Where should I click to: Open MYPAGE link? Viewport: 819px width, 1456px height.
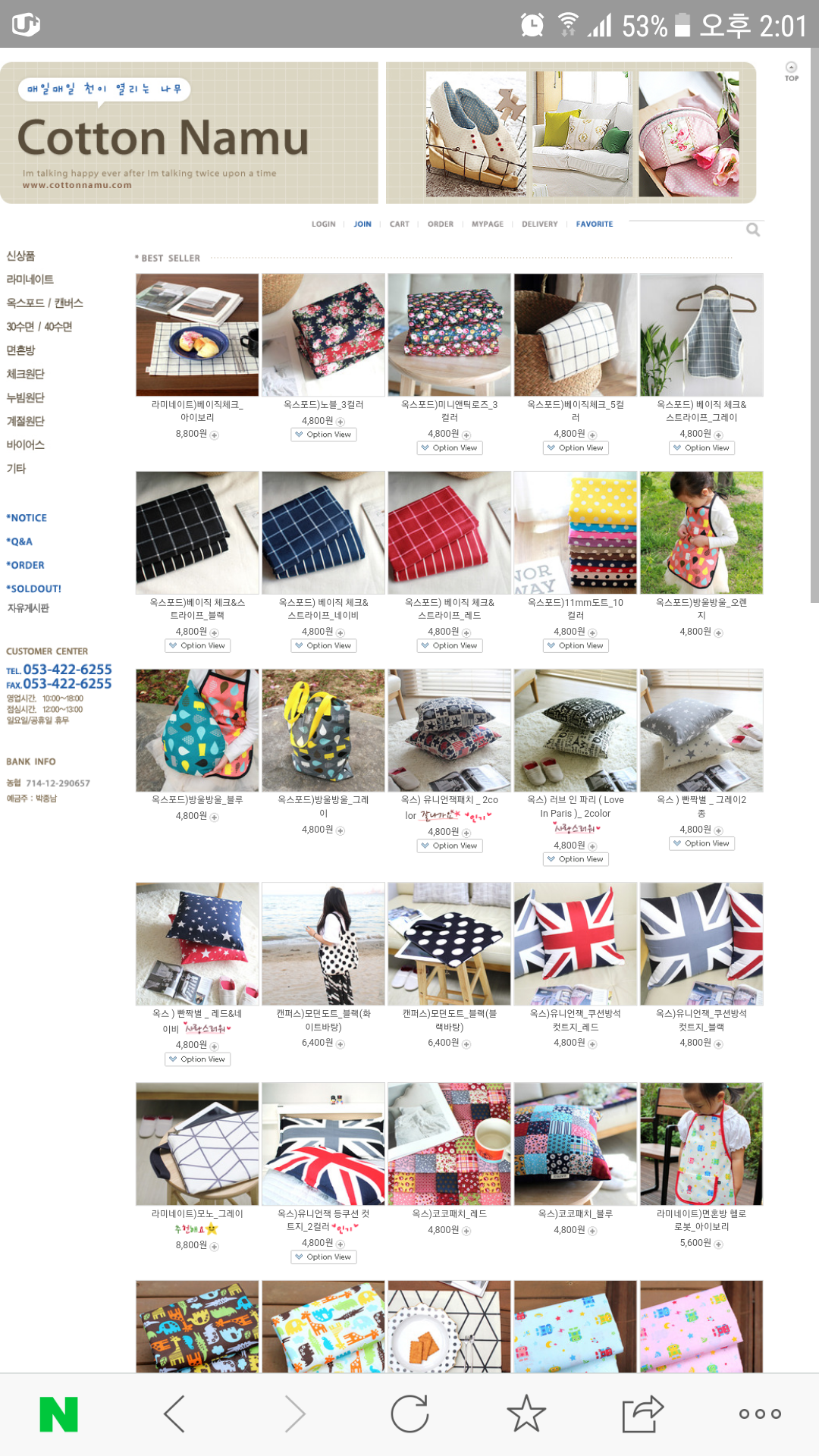pyautogui.click(x=487, y=224)
